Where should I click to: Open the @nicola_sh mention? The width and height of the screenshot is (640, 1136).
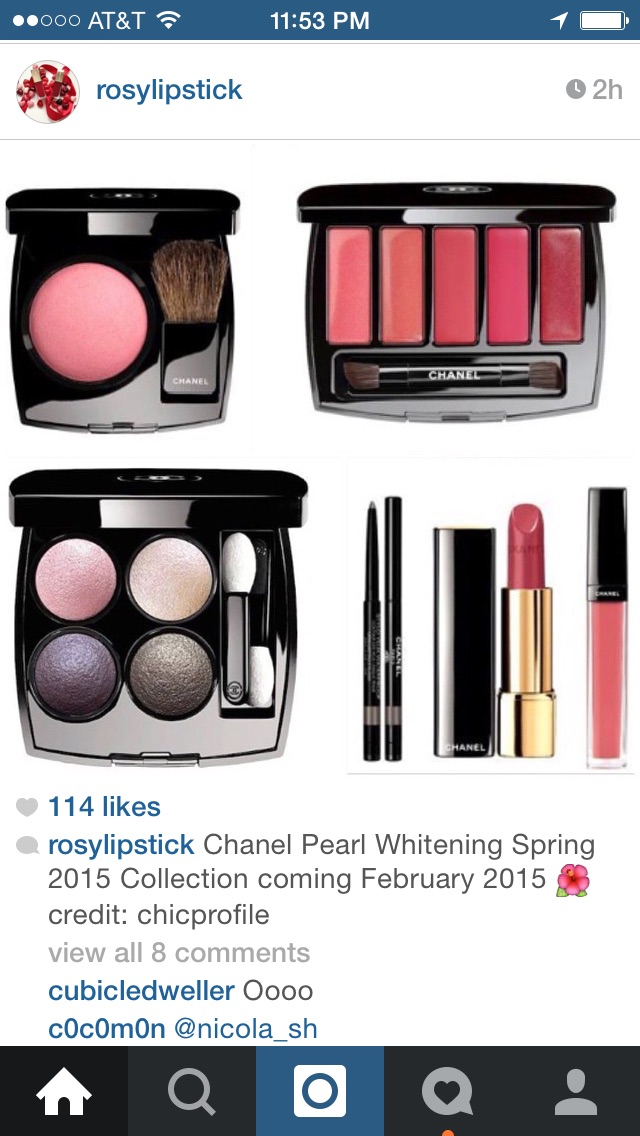click(x=246, y=1029)
